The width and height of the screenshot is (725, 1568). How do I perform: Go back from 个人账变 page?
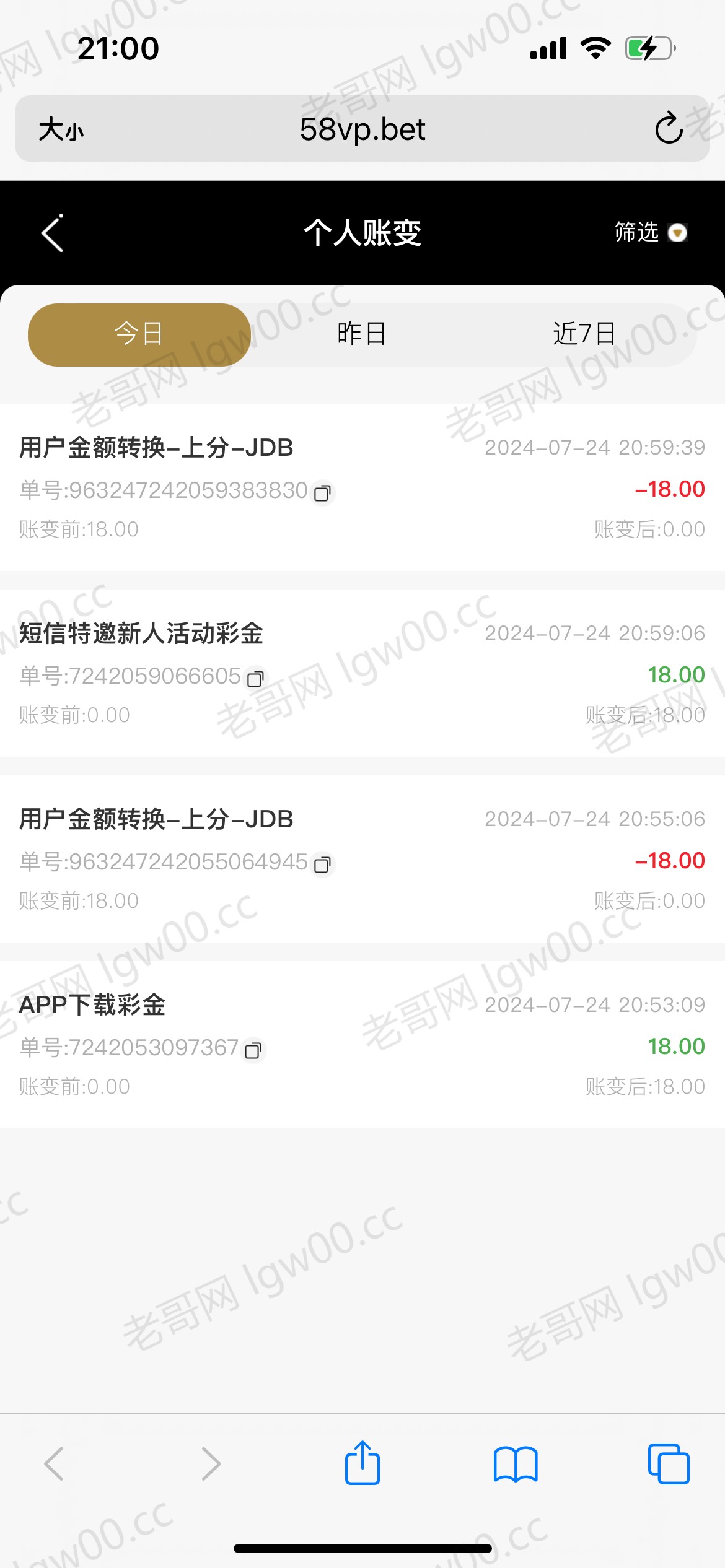(53, 233)
